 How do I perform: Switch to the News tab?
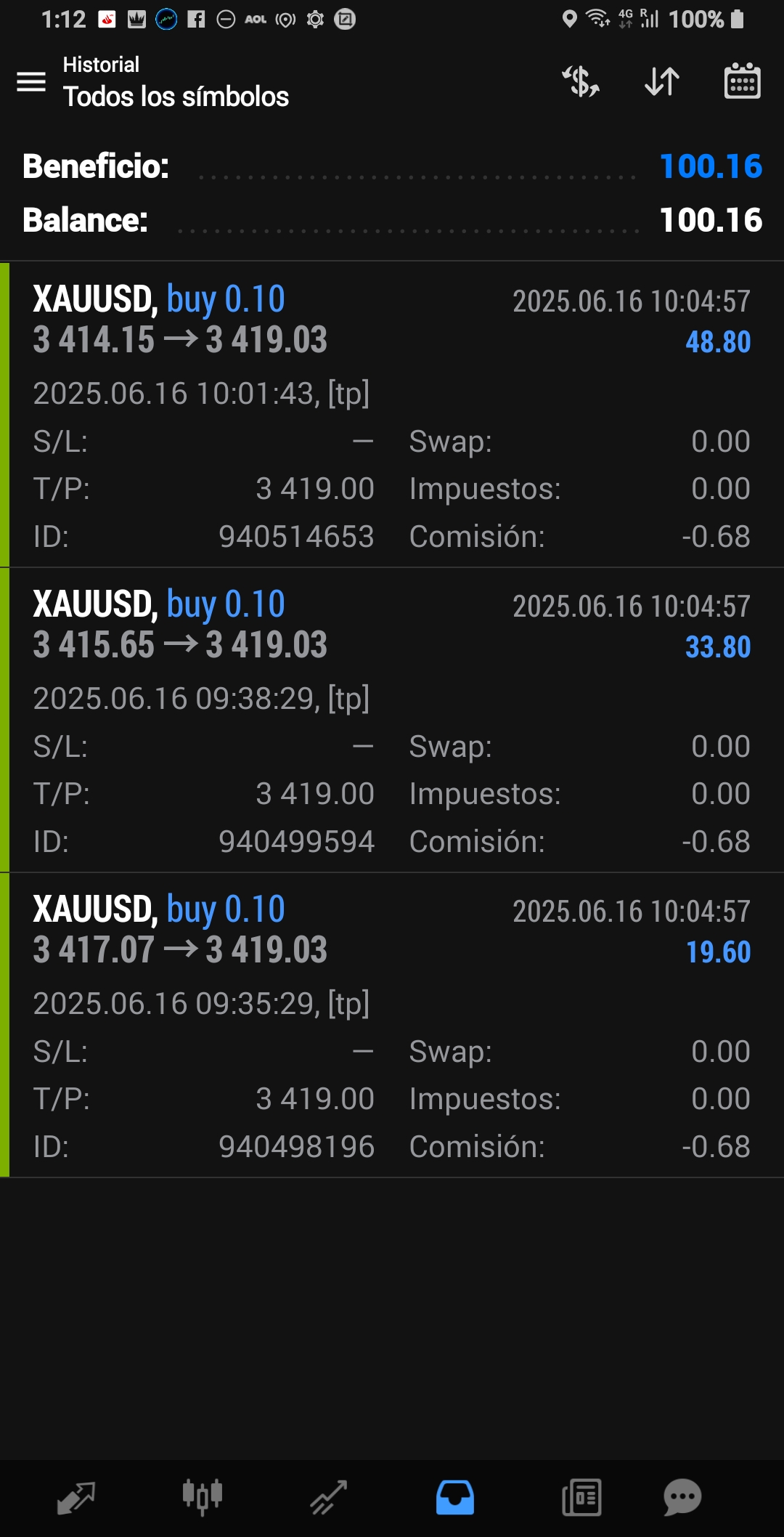[x=581, y=1498]
